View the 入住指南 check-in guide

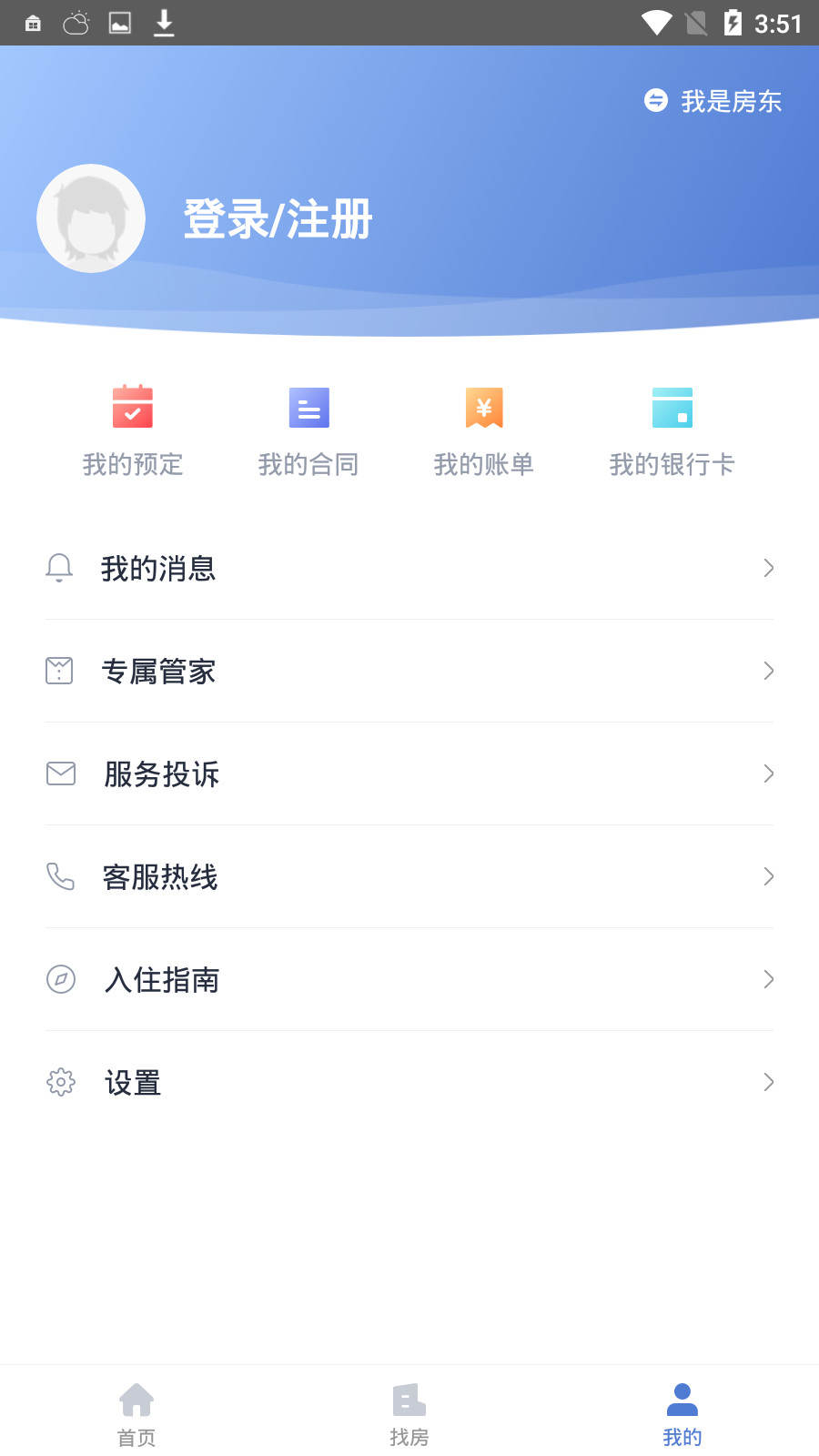pyautogui.click(x=409, y=980)
